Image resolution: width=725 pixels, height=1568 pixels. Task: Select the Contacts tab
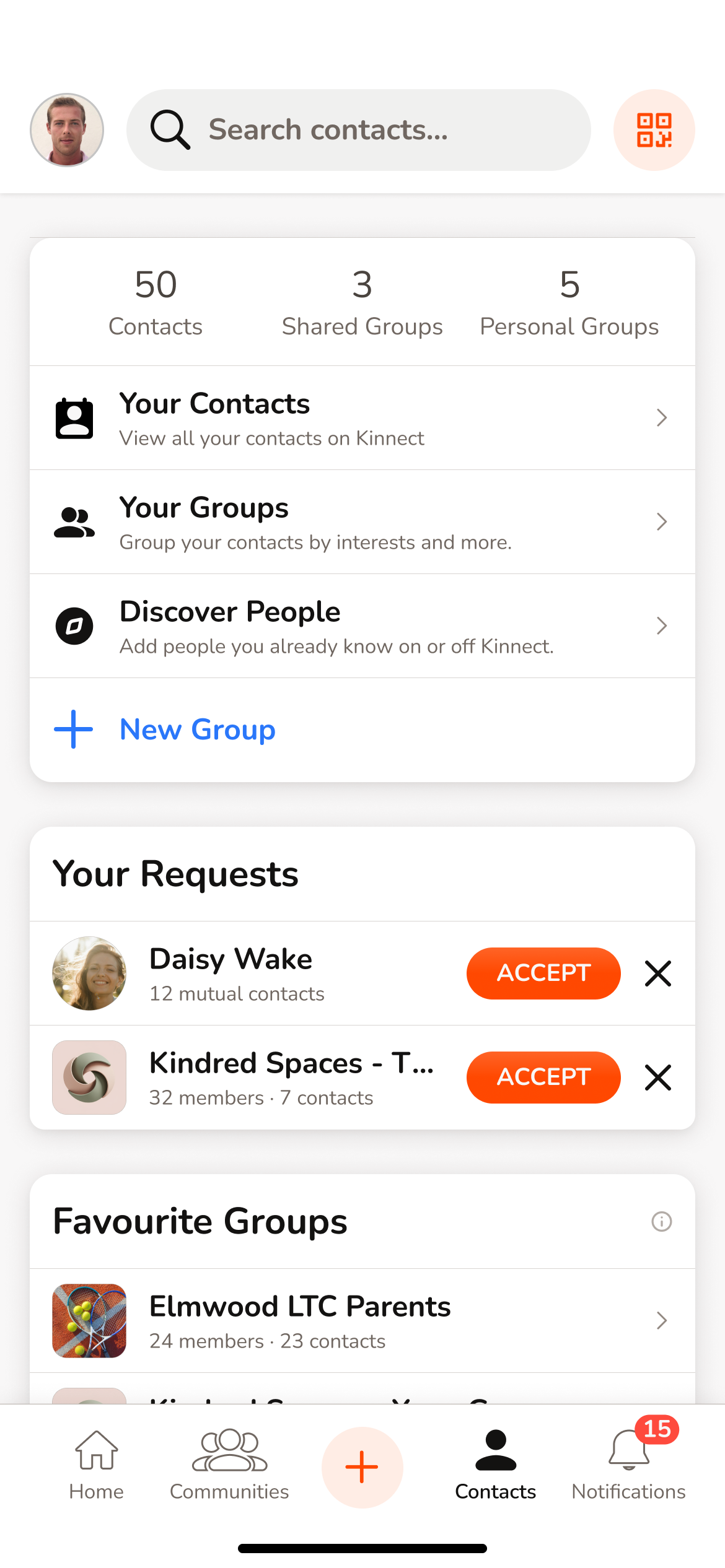[495, 1465]
